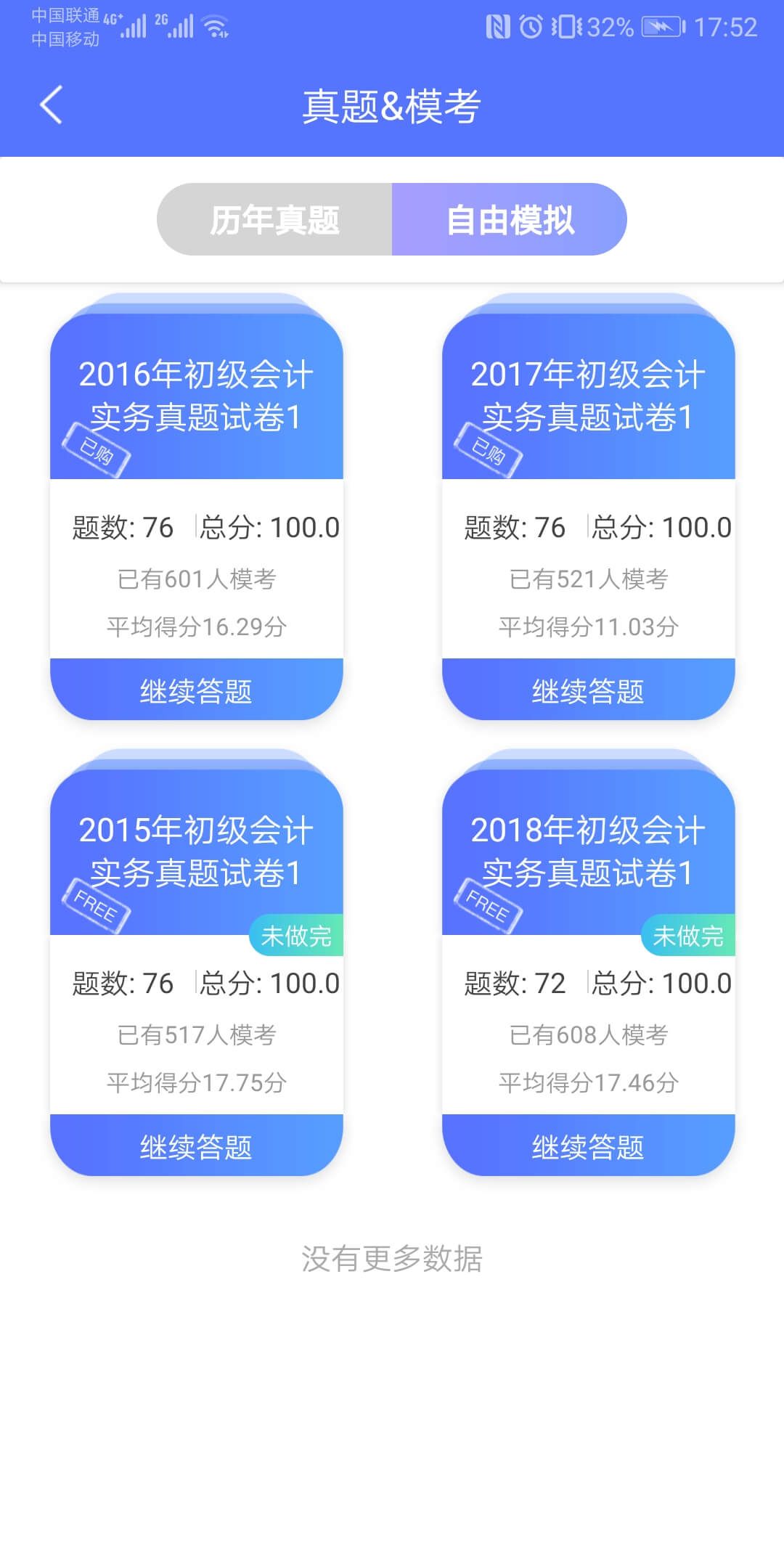Tap 继续答题 under the 2016 exam paper
The height and width of the screenshot is (1568, 784).
pyautogui.click(x=197, y=690)
